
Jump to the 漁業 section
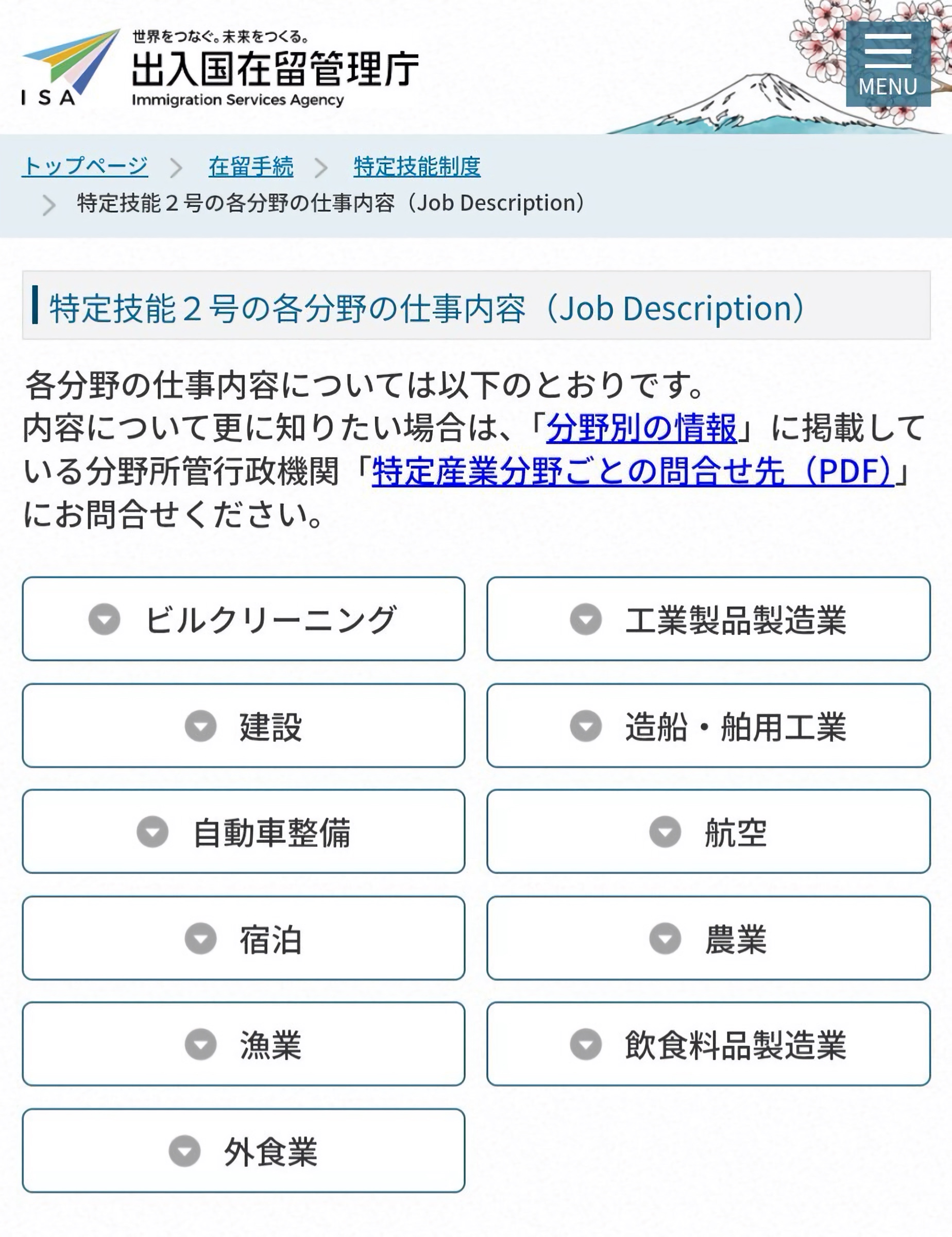pos(243,1044)
